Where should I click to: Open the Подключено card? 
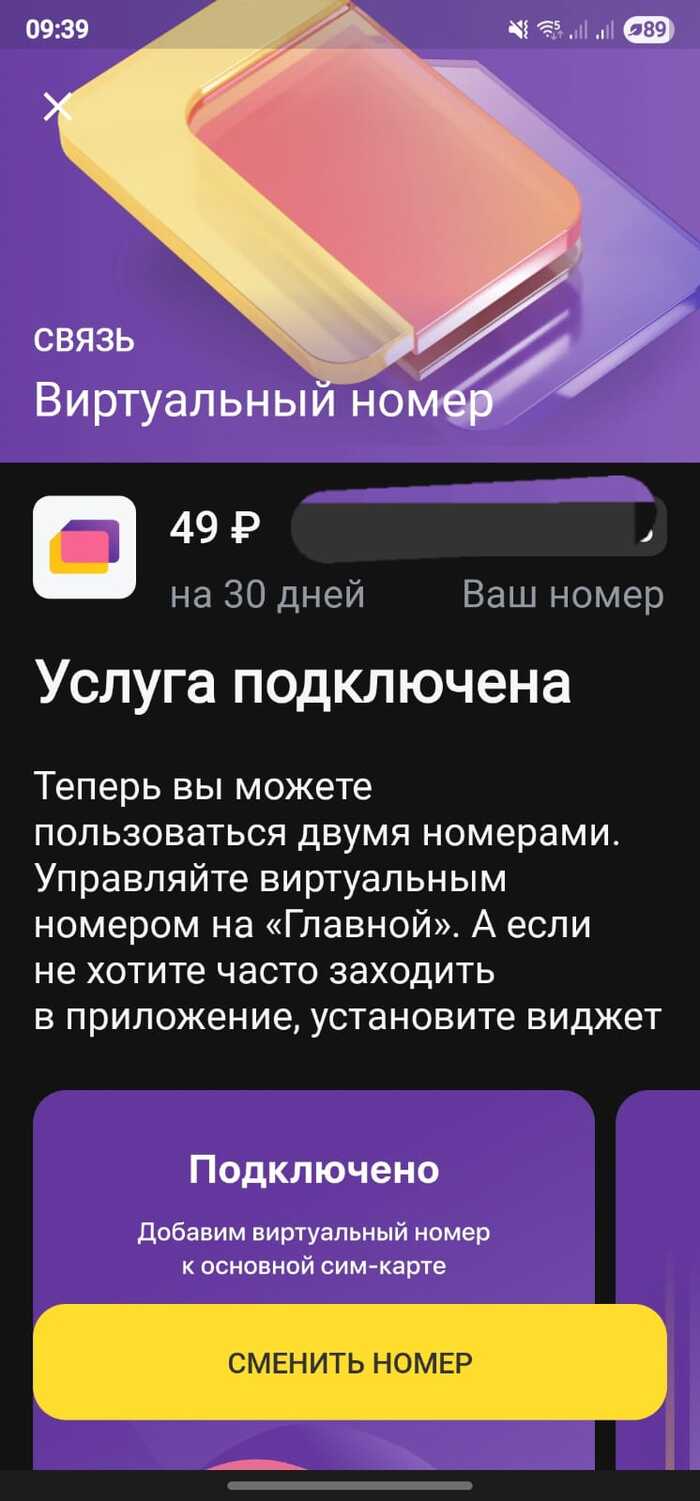[314, 1200]
